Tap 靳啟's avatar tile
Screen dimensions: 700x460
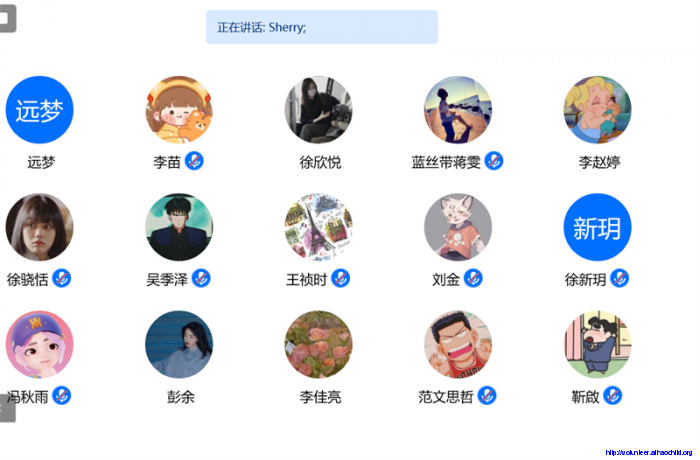coord(597,344)
